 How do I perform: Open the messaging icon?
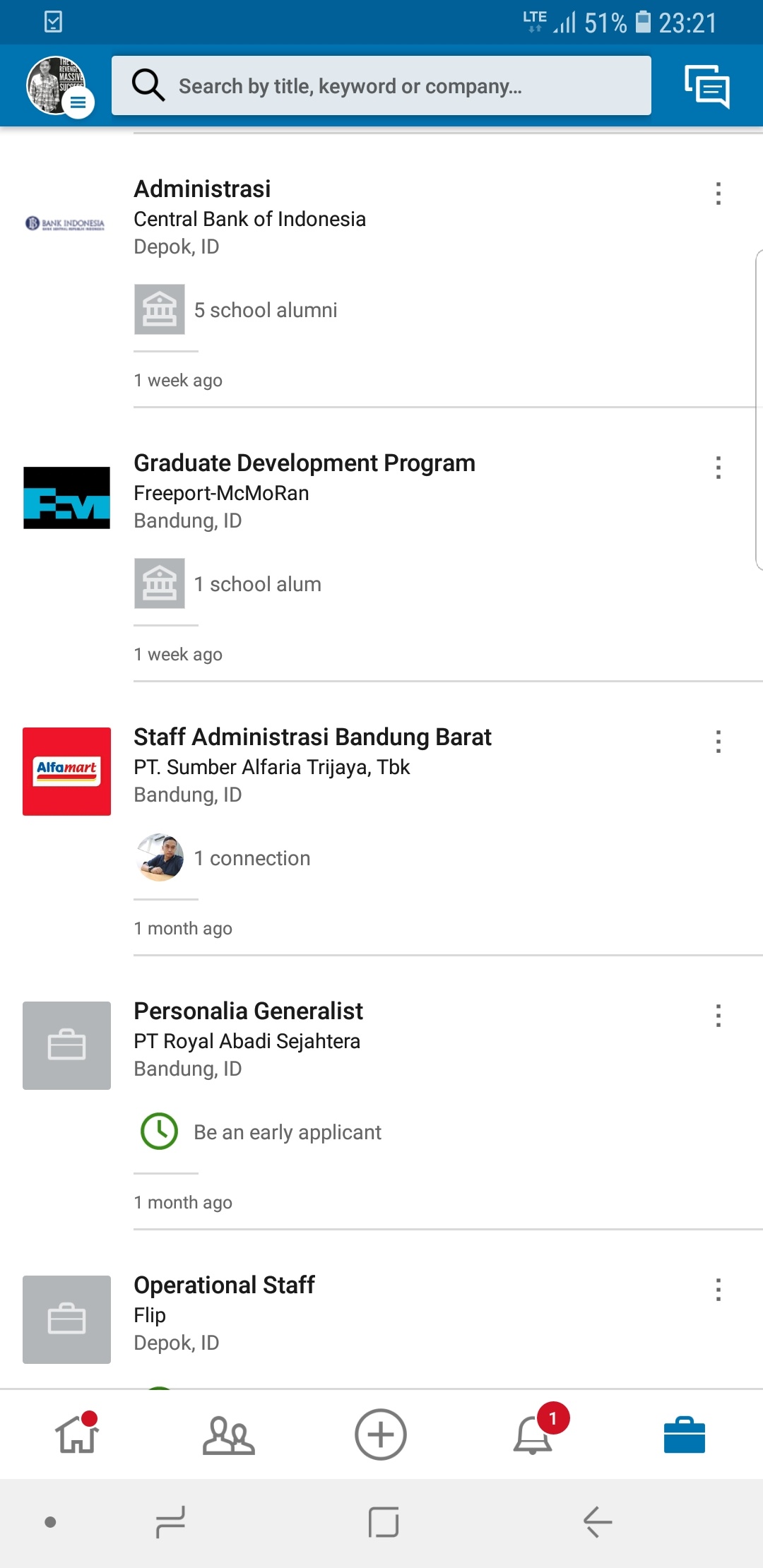coord(706,86)
